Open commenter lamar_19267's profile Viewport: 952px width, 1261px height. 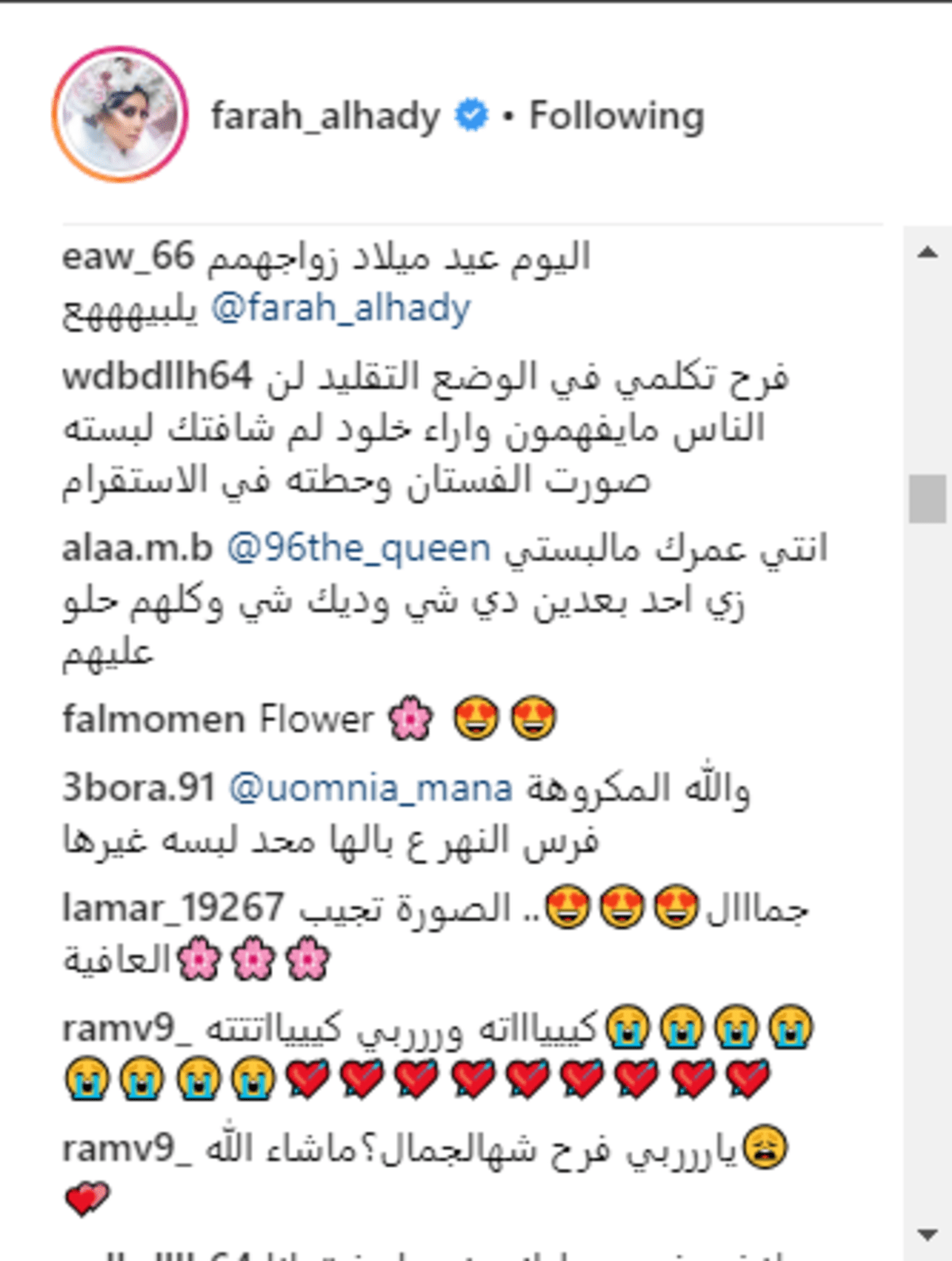click(x=173, y=908)
